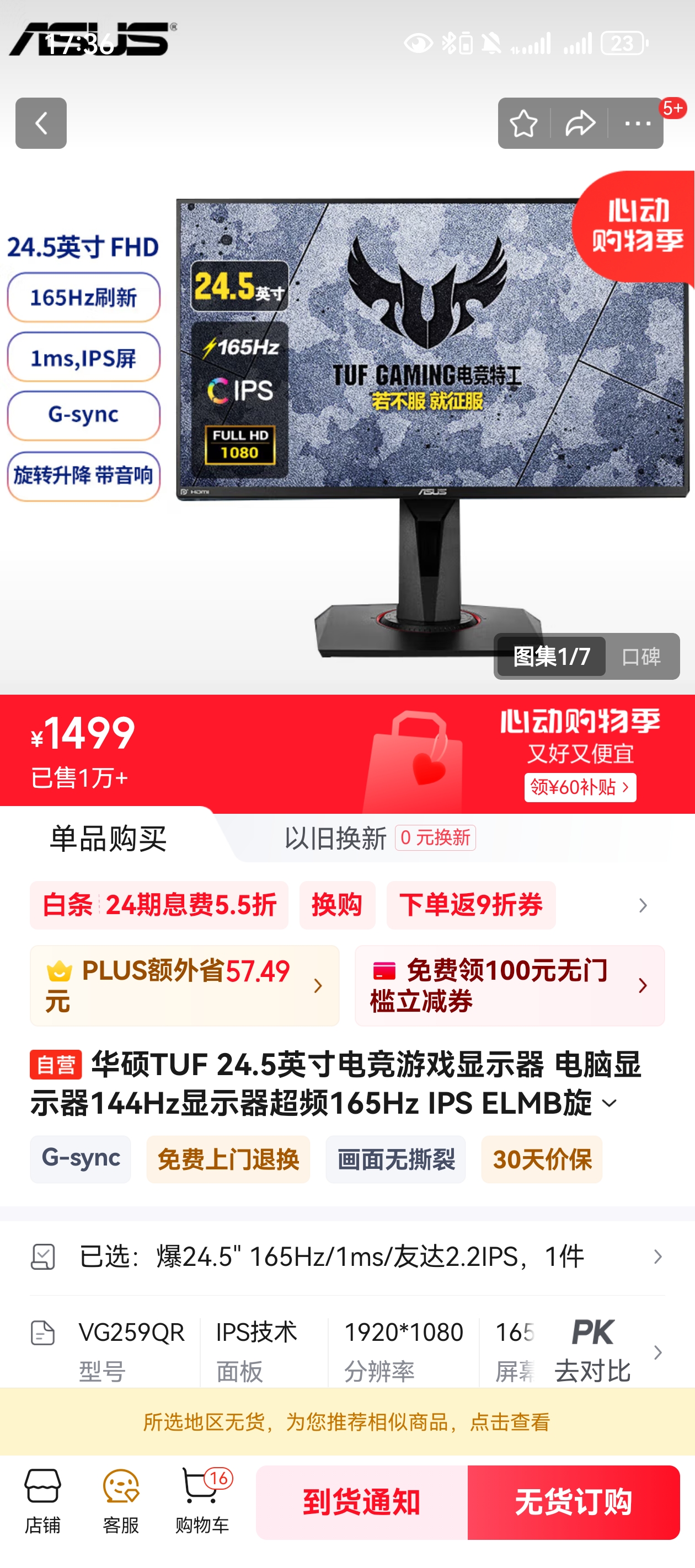Viewport: 695px width, 1568px height.
Task: Switch to the 口碑 reviews tab
Action: (641, 656)
